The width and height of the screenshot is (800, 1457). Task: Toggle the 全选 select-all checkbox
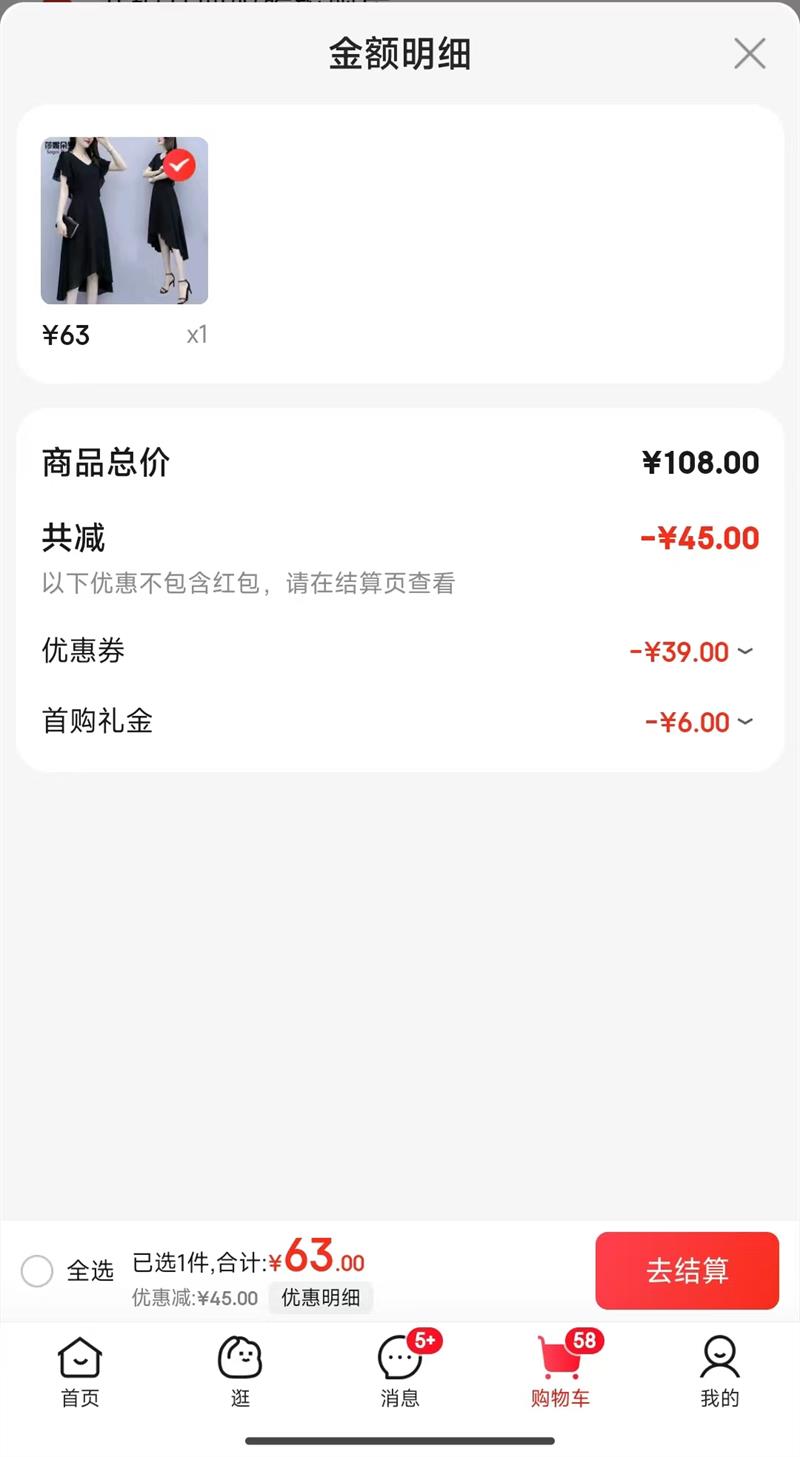37,1271
